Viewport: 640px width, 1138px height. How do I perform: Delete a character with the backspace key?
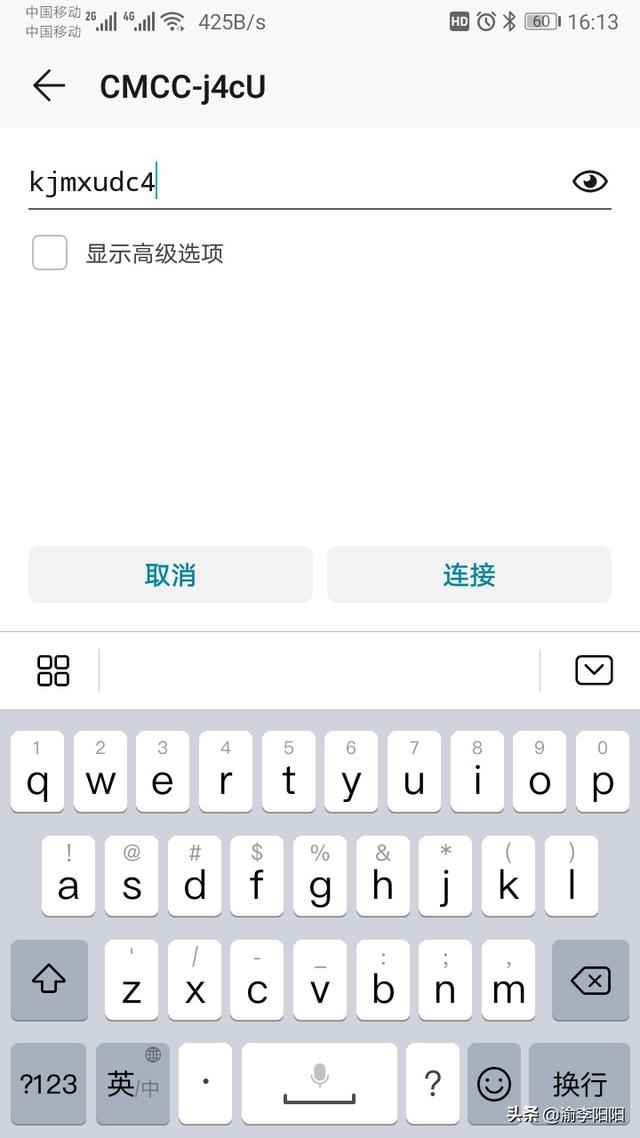pos(590,981)
